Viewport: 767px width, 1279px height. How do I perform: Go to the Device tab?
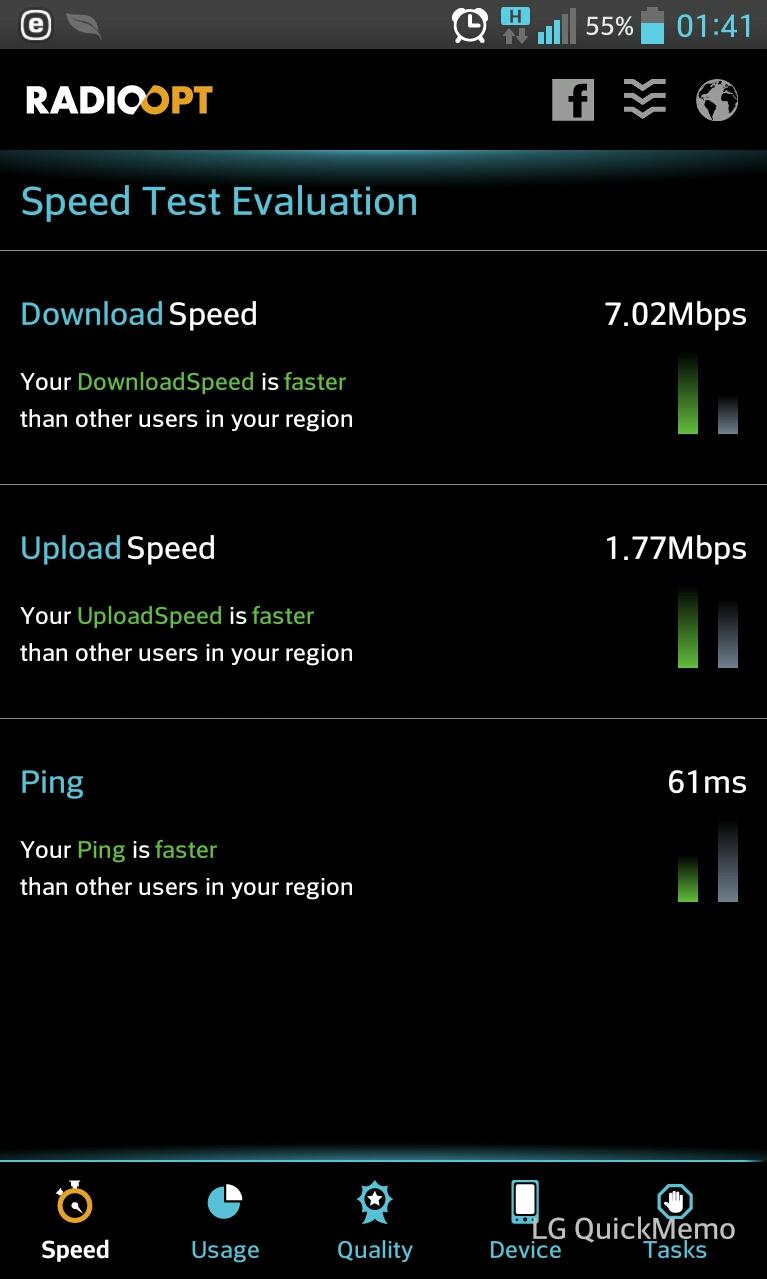pyautogui.click(x=525, y=1221)
